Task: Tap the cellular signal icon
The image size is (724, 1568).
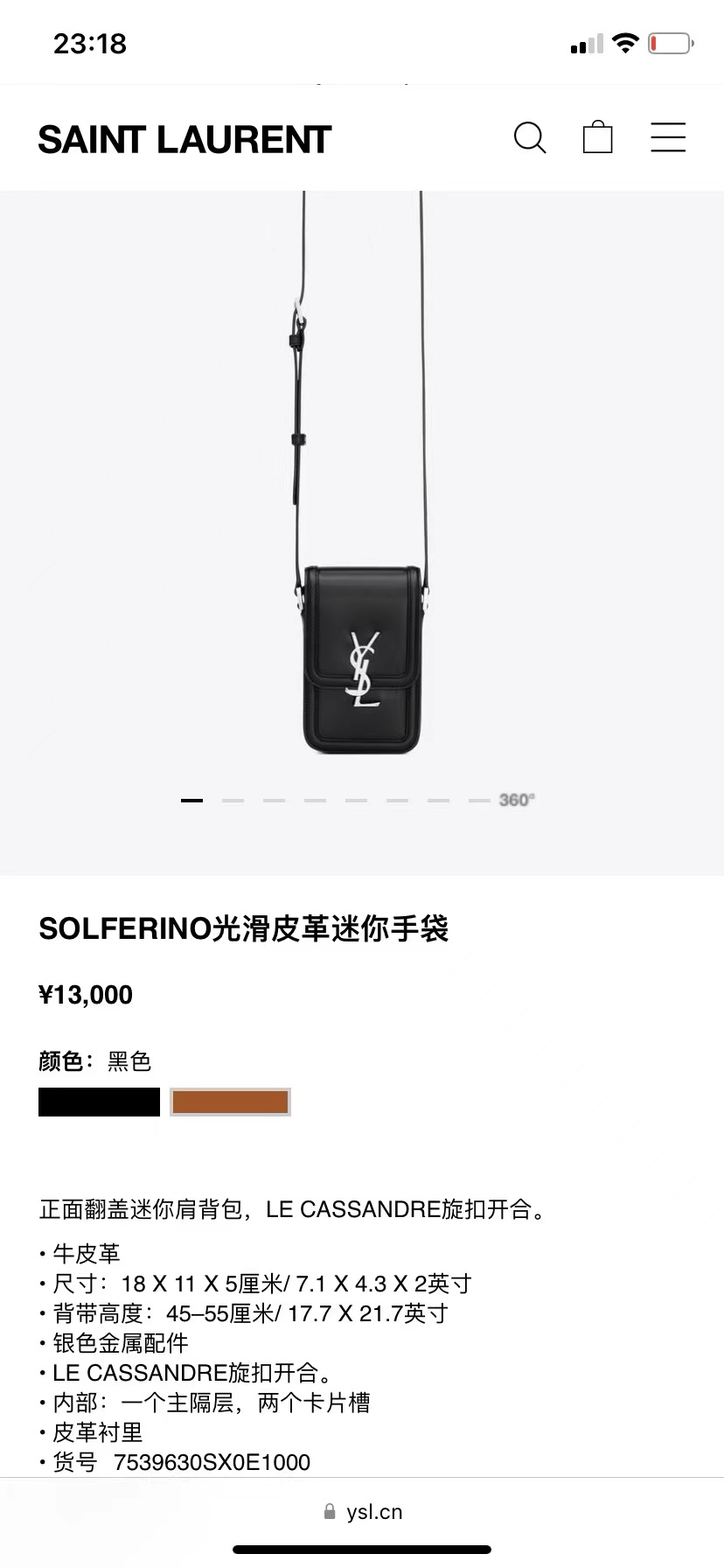Action: pyautogui.click(x=587, y=43)
